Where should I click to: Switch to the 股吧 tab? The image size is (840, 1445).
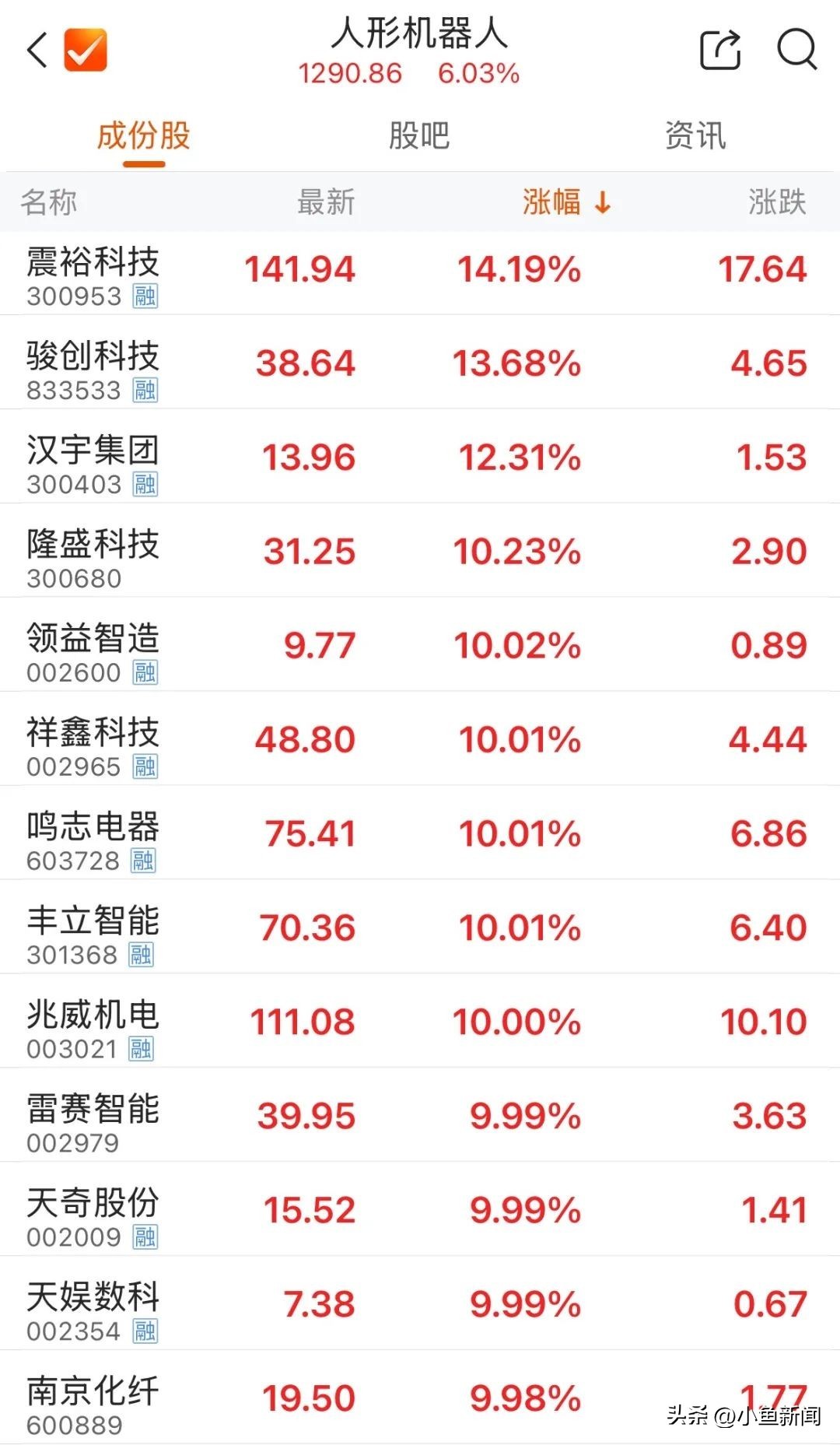(419, 135)
